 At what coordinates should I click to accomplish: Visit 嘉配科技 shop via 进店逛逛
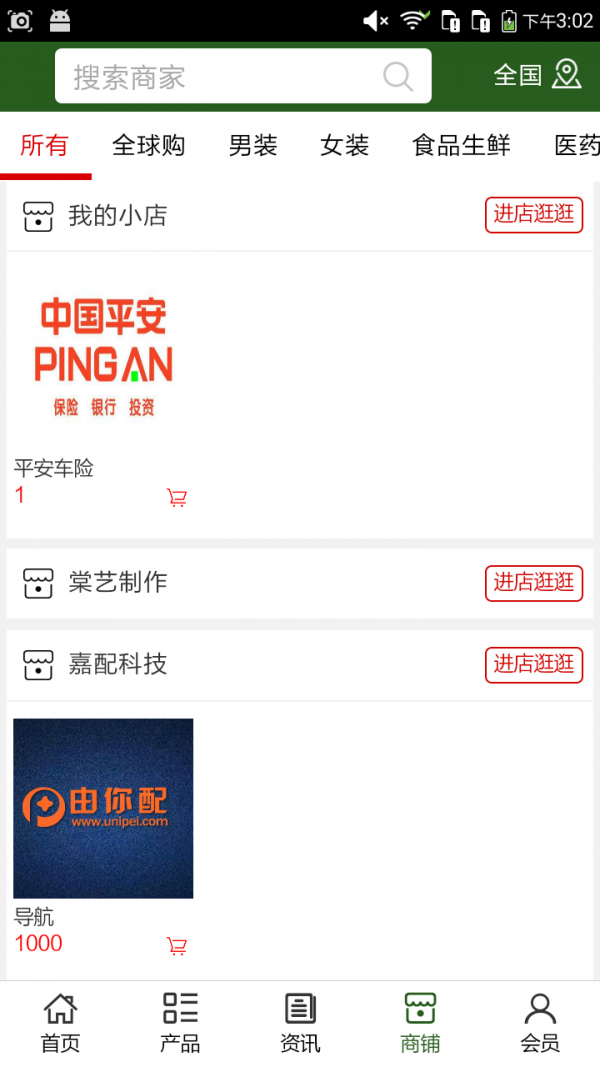coord(534,665)
